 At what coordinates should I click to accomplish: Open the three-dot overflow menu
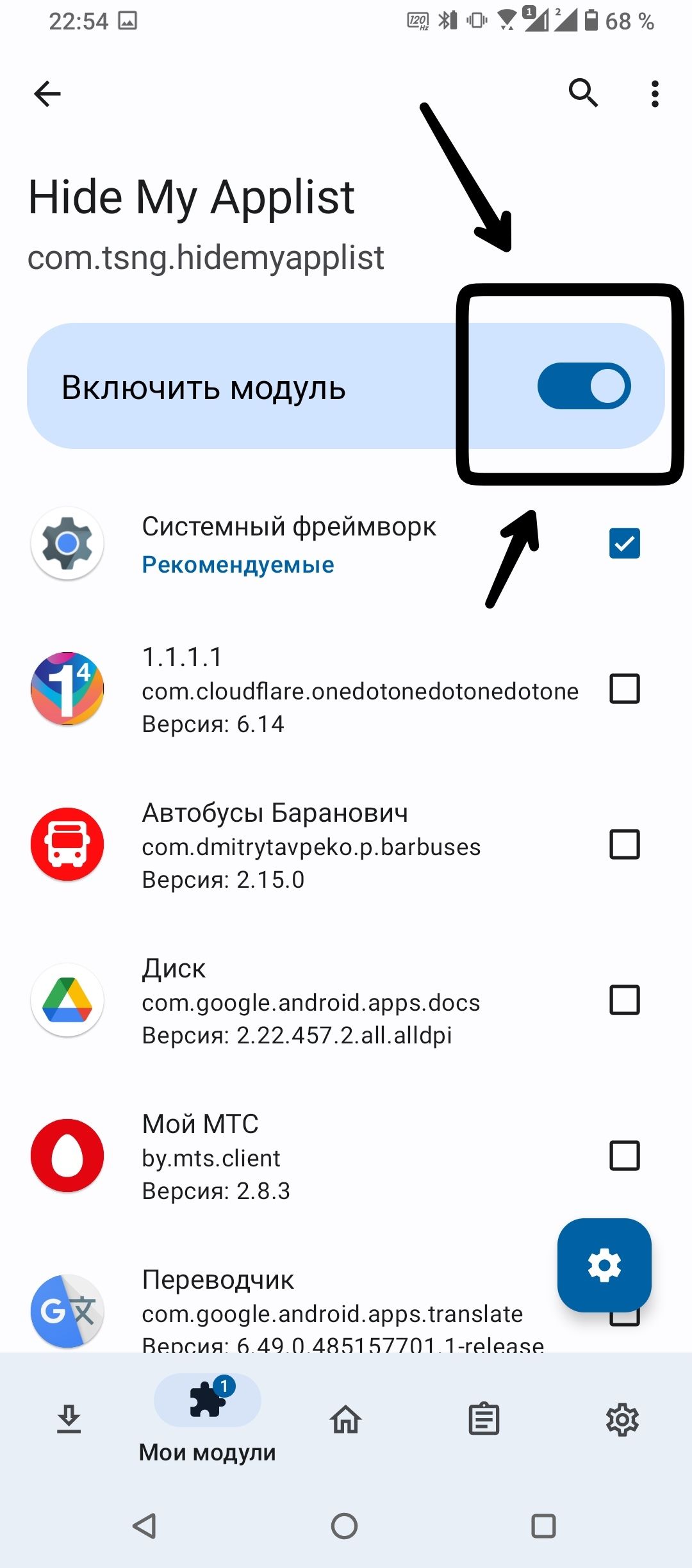[x=654, y=94]
